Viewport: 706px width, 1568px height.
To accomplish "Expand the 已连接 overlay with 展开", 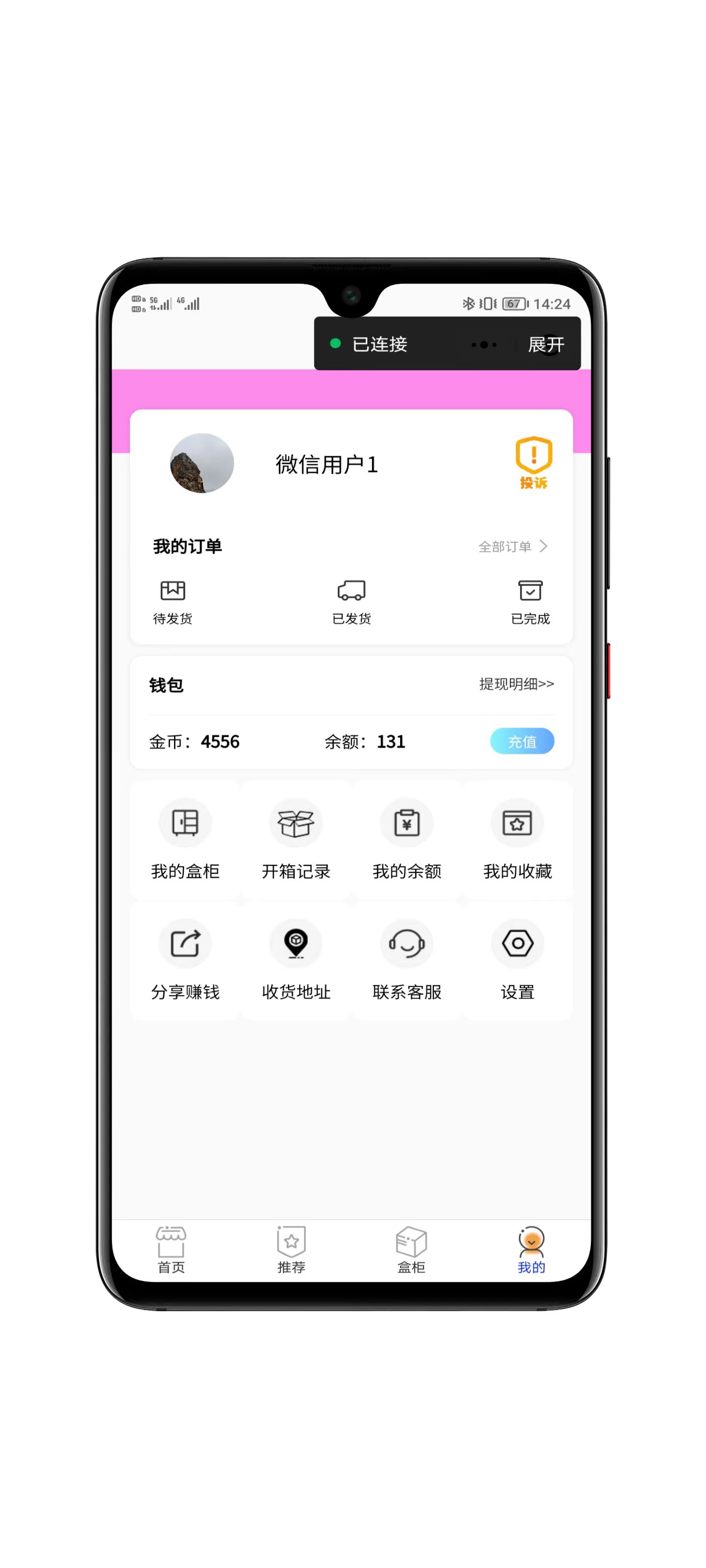I will pos(545,344).
